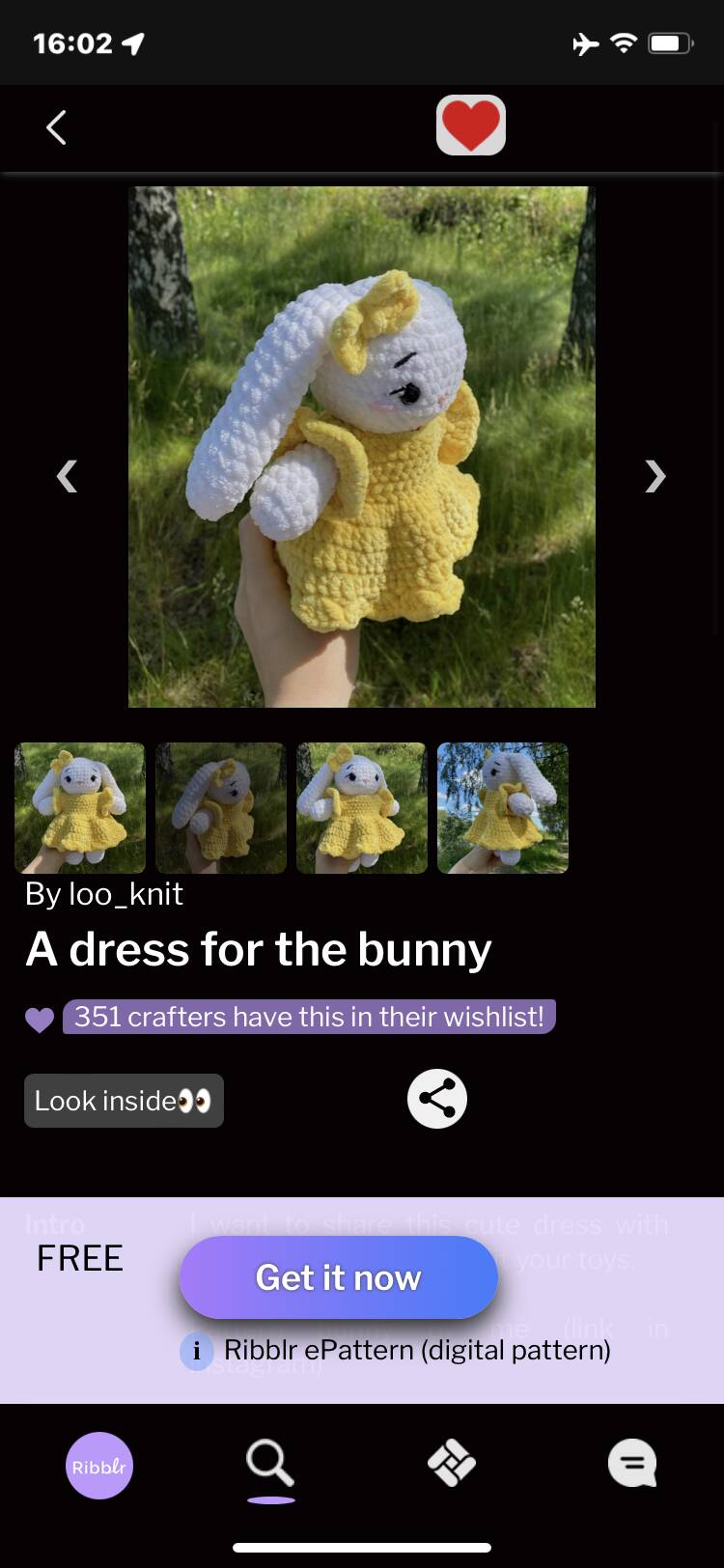Image resolution: width=724 pixels, height=1568 pixels.
Task: Show the next photo with right chevron
Action: pyautogui.click(x=655, y=476)
